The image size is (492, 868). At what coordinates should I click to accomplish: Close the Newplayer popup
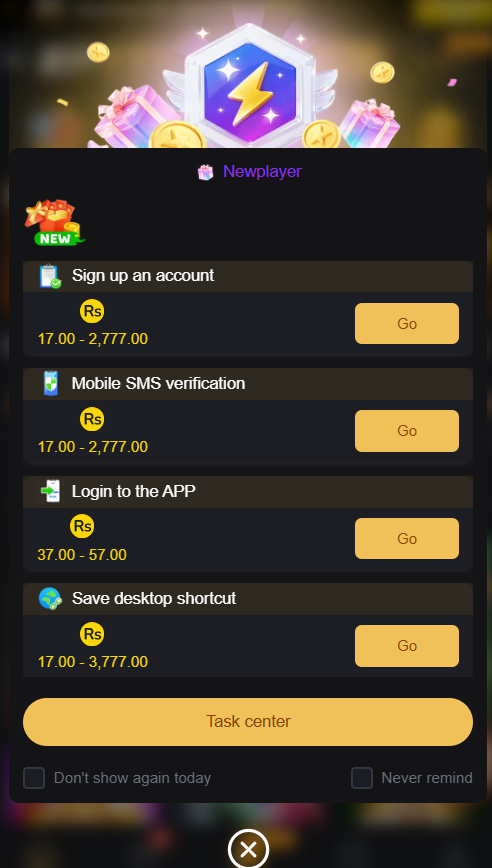[x=248, y=849]
